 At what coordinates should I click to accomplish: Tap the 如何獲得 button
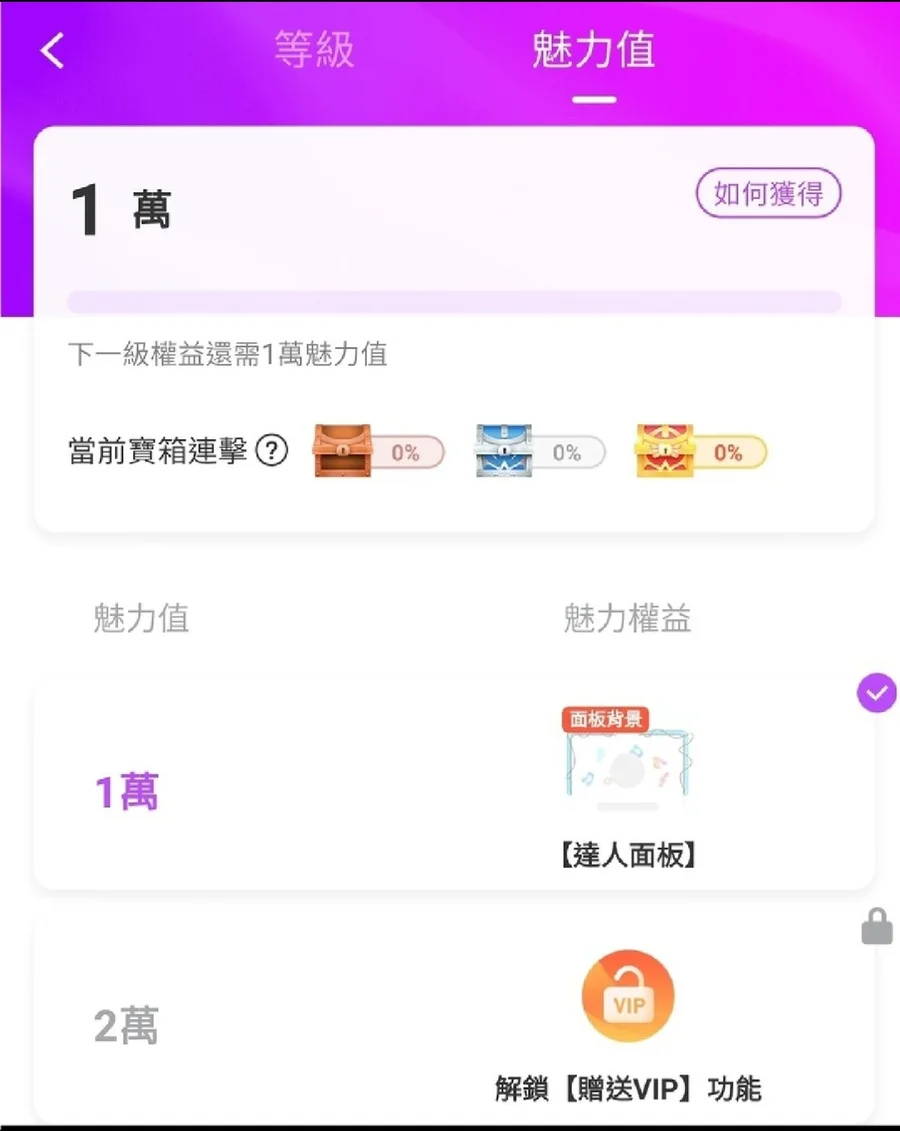click(768, 194)
